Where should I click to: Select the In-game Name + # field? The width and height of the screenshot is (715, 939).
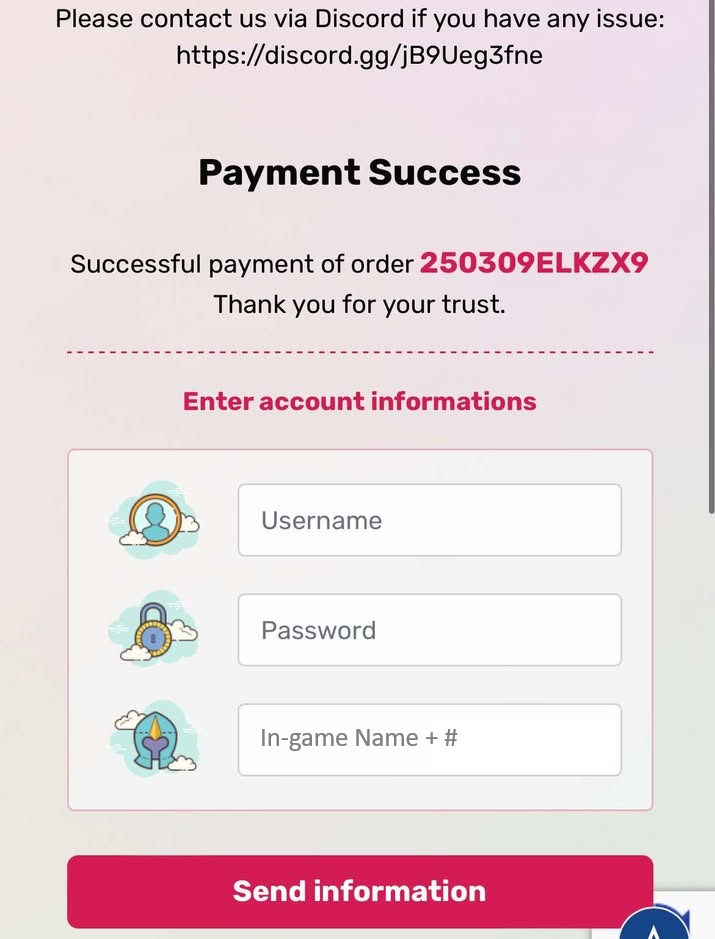coord(429,739)
